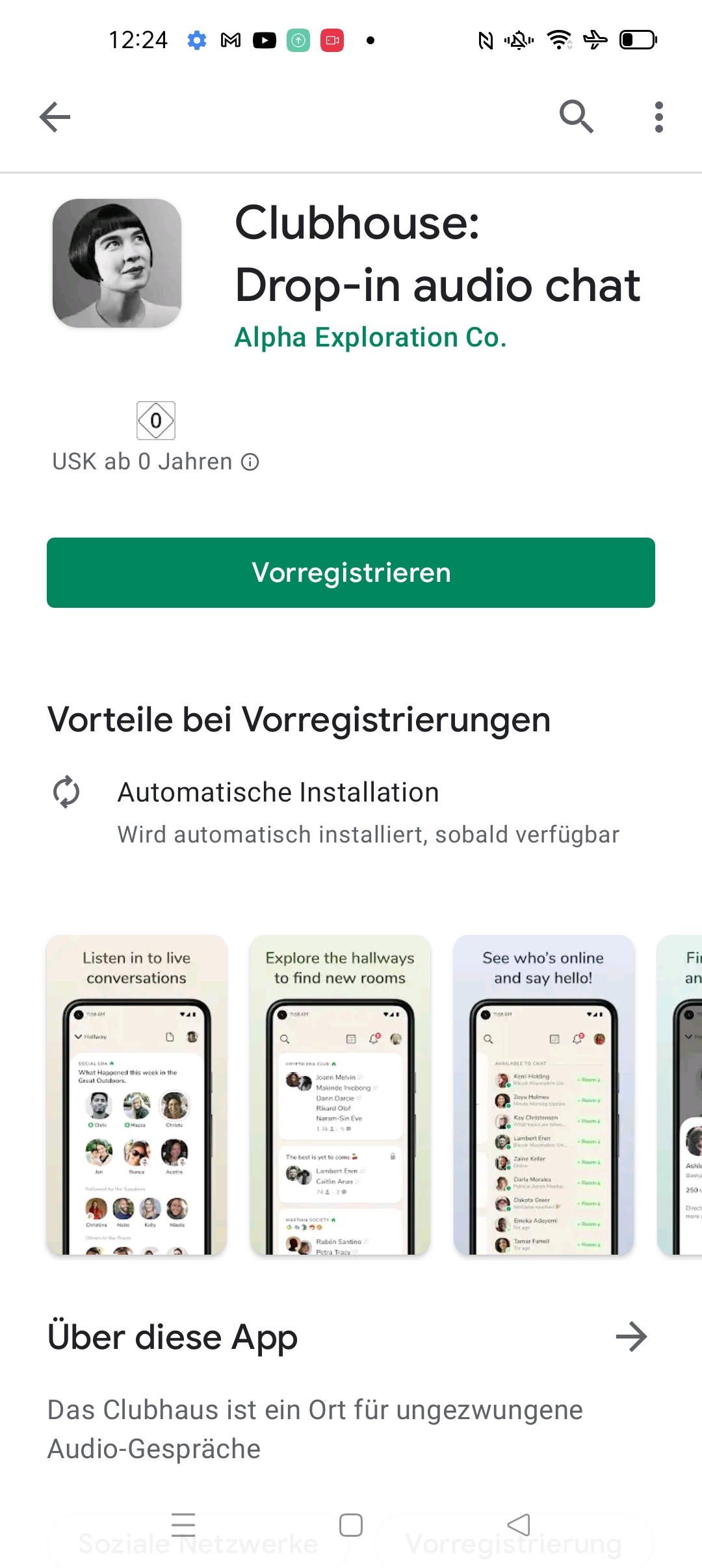
Task: Expand Über diese App with the arrow
Action: tap(632, 1337)
